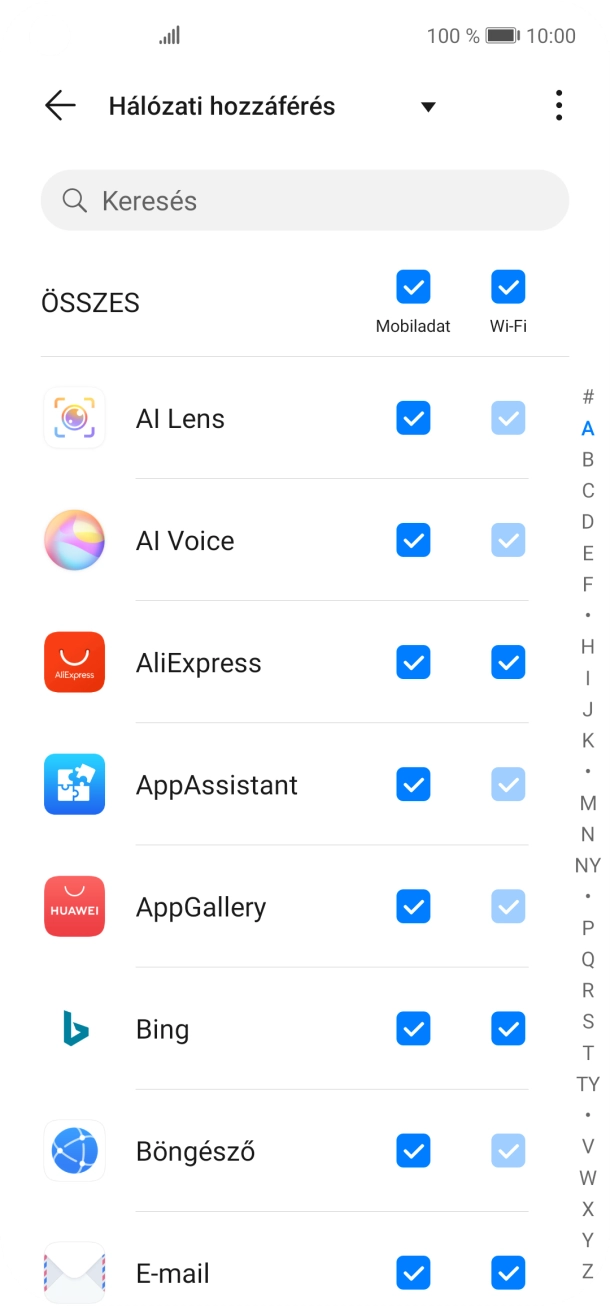This screenshot has height=1306, width=610.
Task: Disable mobile data for Böngésző
Action: (413, 1151)
